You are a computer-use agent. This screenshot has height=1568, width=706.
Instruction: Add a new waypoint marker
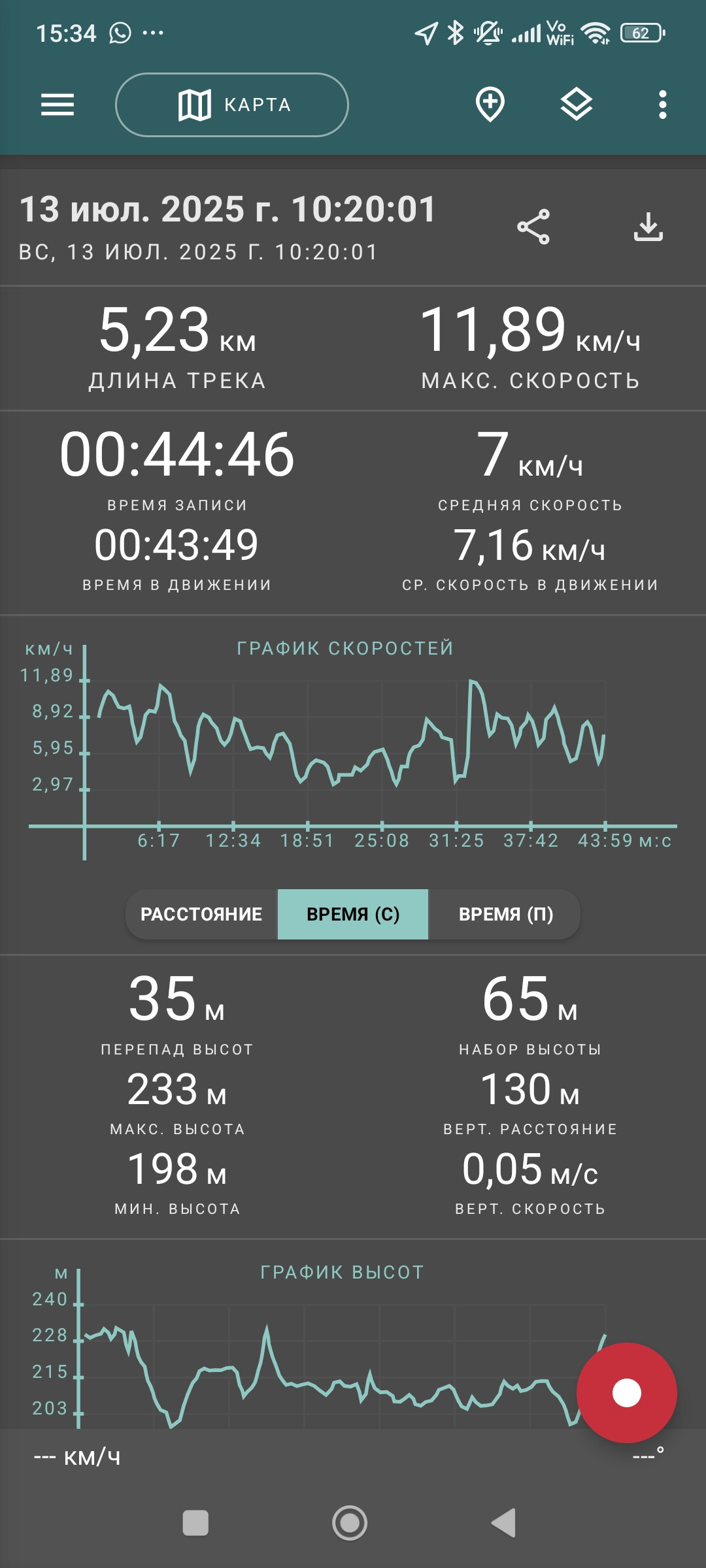490,105
